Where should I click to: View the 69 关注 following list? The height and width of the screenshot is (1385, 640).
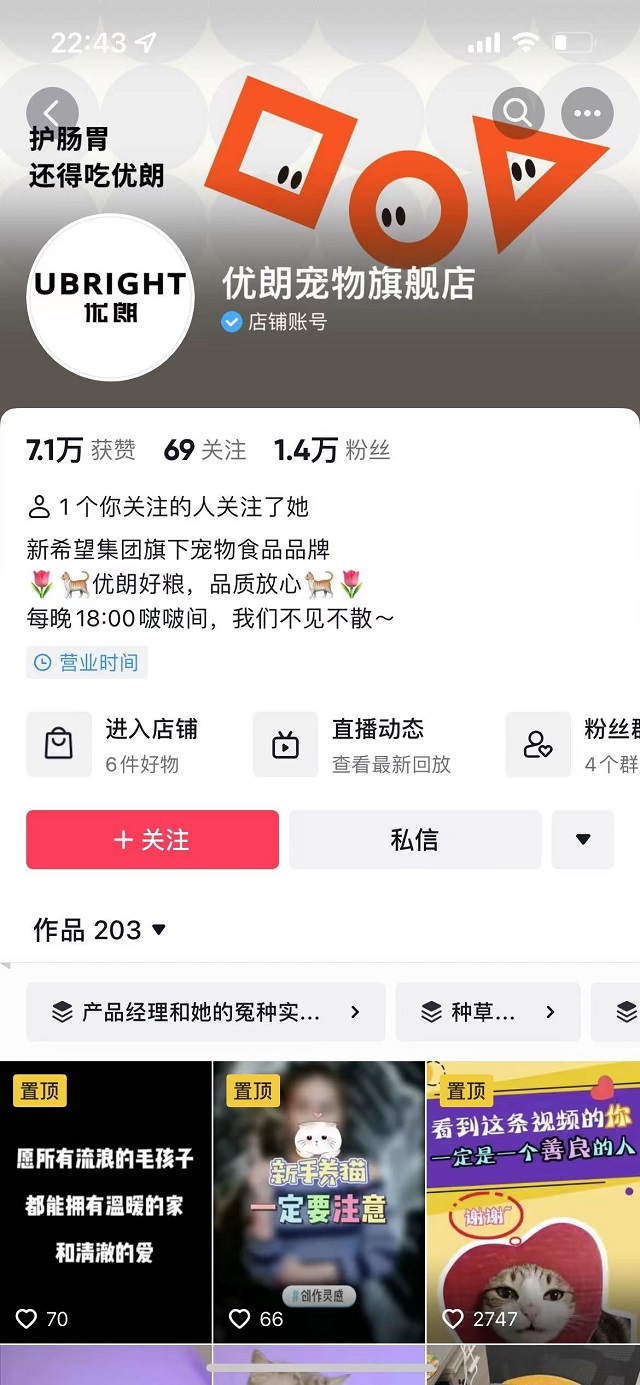pyautogui.click(x=205, y=451)
